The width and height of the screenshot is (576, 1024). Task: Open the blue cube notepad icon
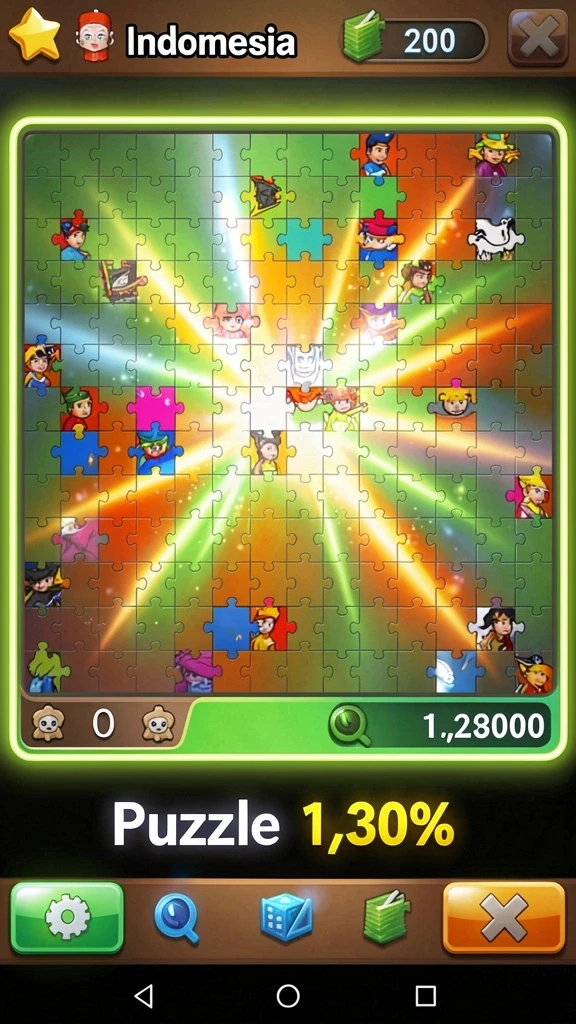click(x=287, y=917)
